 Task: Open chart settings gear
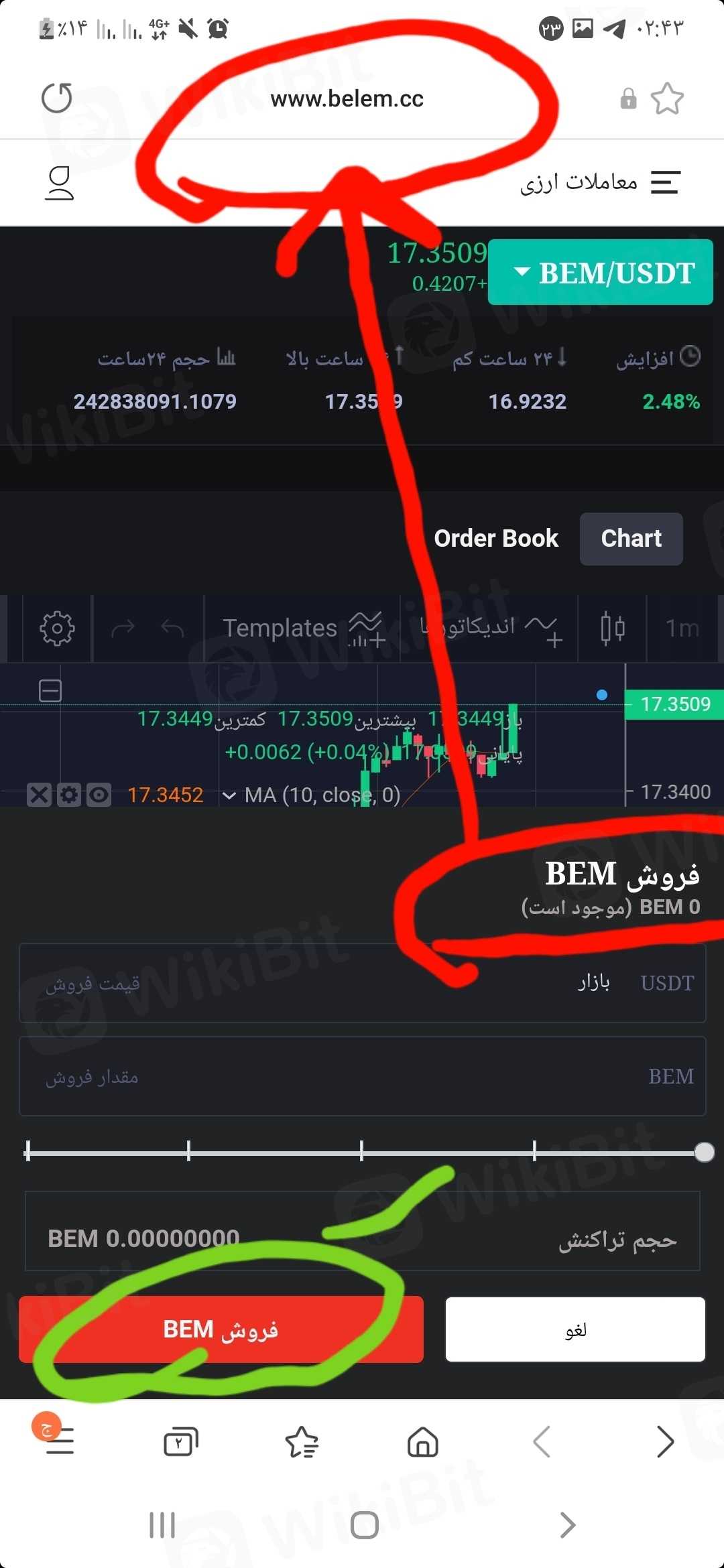(x=57, y=629)
